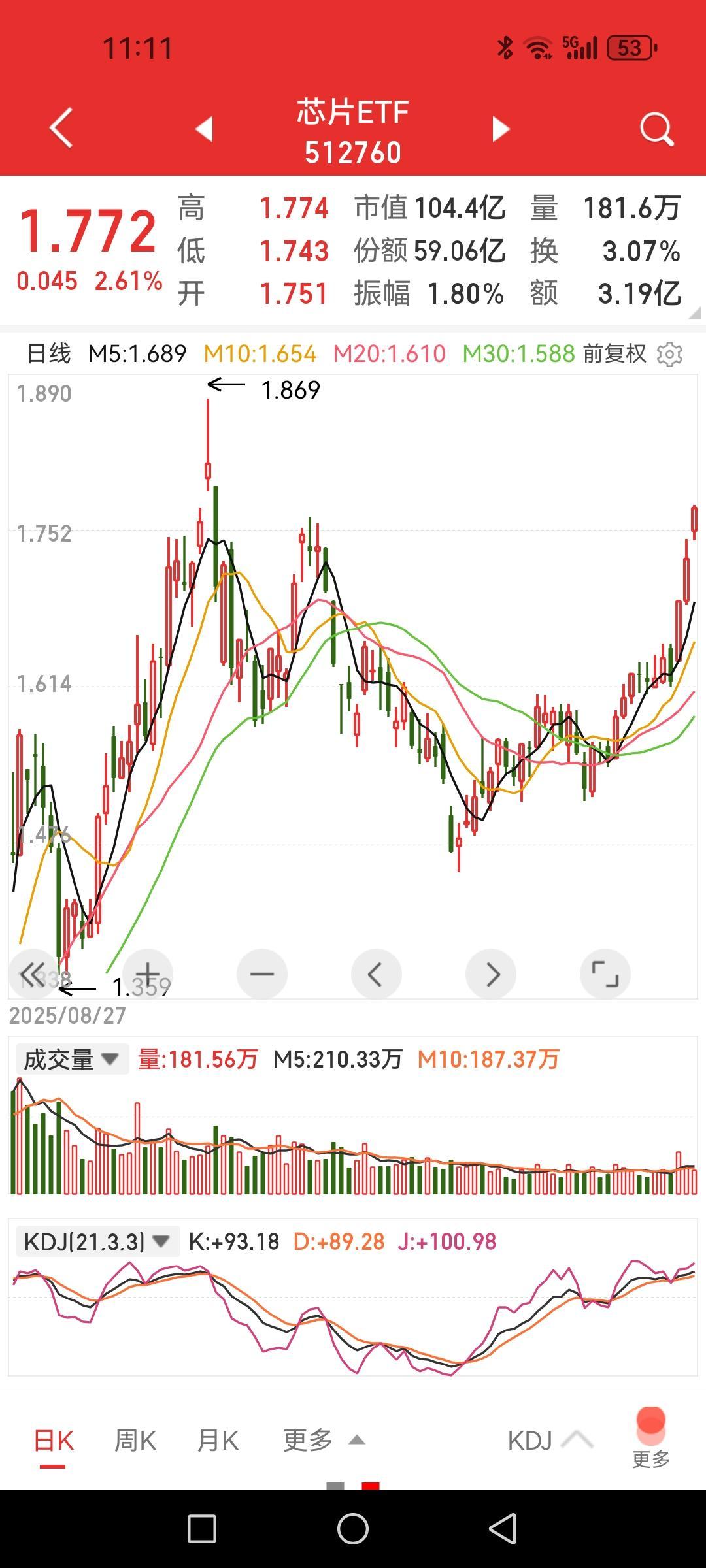
Task: Zoom in on the candlestick chart
Action: (148, 973)
